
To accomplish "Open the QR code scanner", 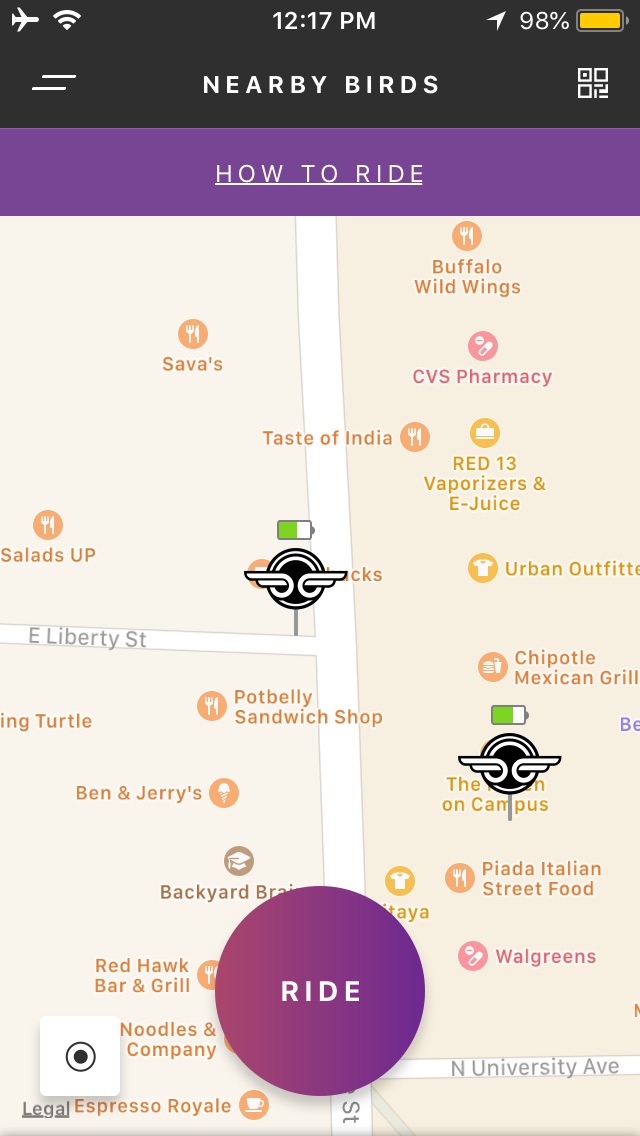I will 592,83.
